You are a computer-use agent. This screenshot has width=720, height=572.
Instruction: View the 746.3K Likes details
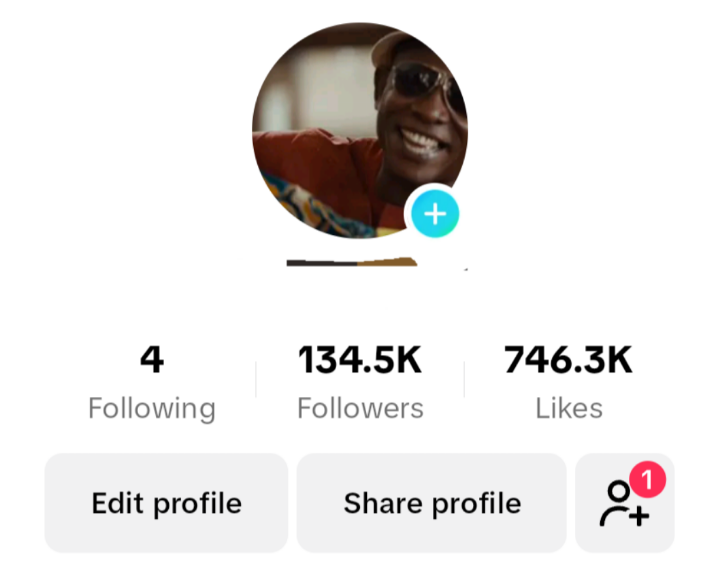coord(568,382)
